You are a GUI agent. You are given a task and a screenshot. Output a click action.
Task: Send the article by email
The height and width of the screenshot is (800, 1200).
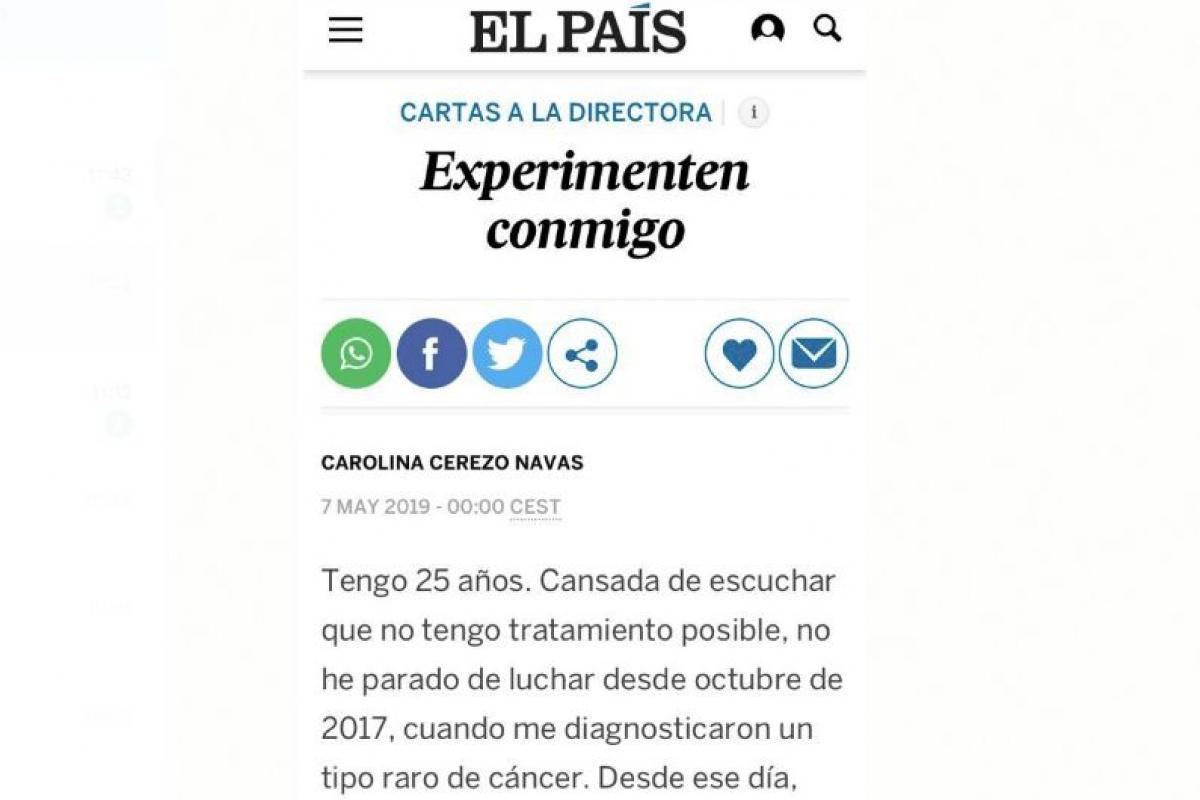[814, 354]
